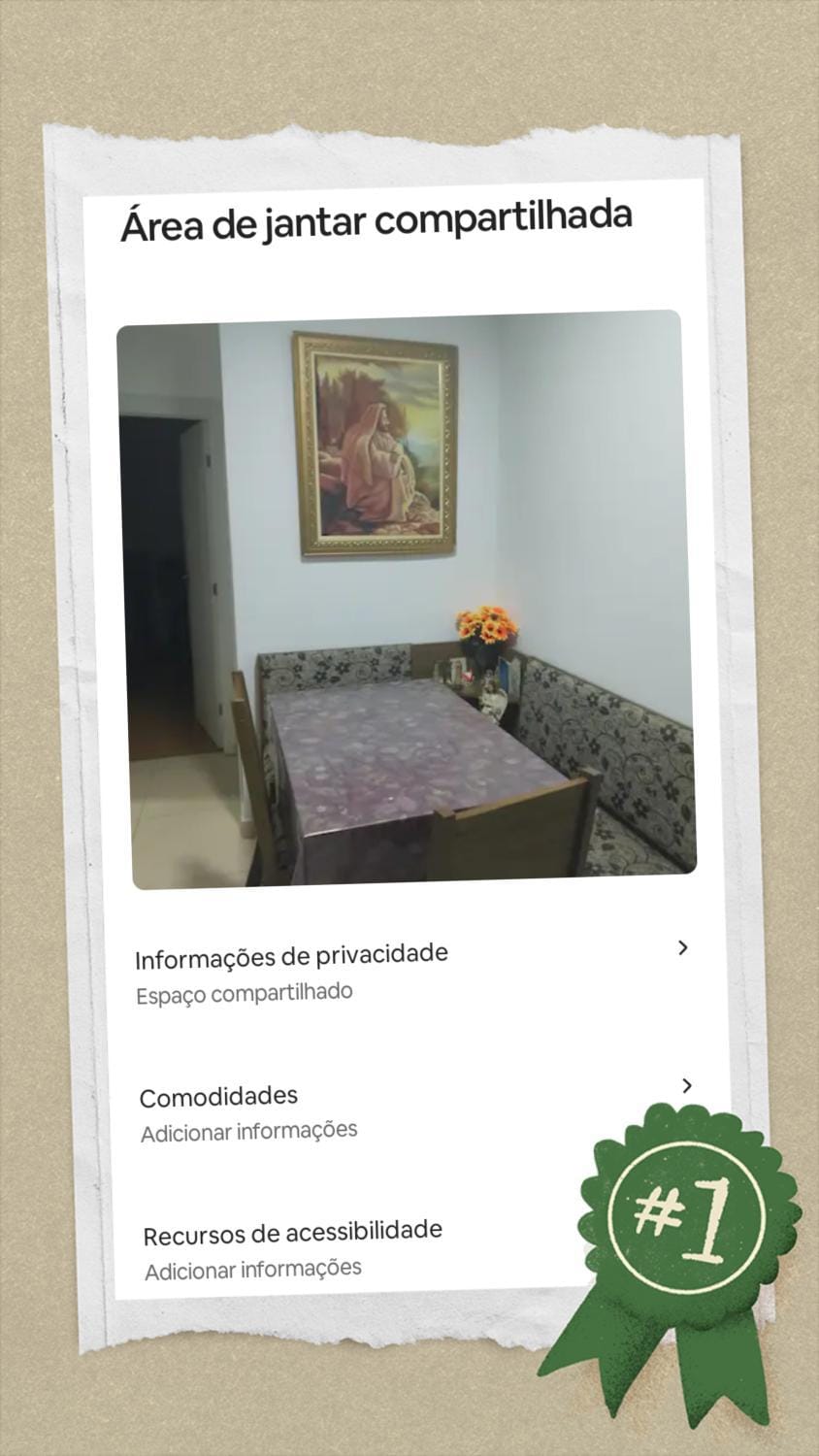Viewport: 819px width, 1456px height.
Task: Click Adicionar informações under Comodidades
Action: [249, 1130]
